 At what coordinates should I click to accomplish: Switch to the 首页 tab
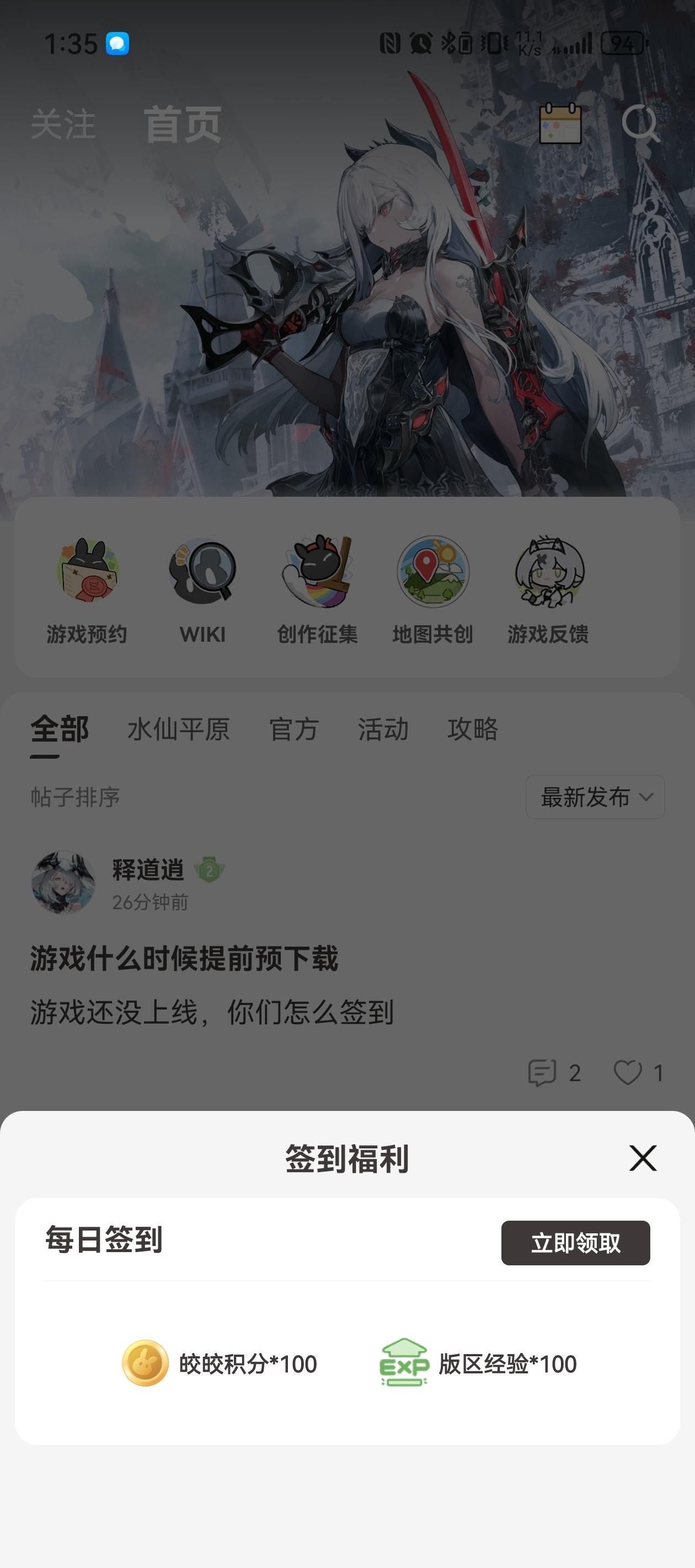(x=183, y=125)
